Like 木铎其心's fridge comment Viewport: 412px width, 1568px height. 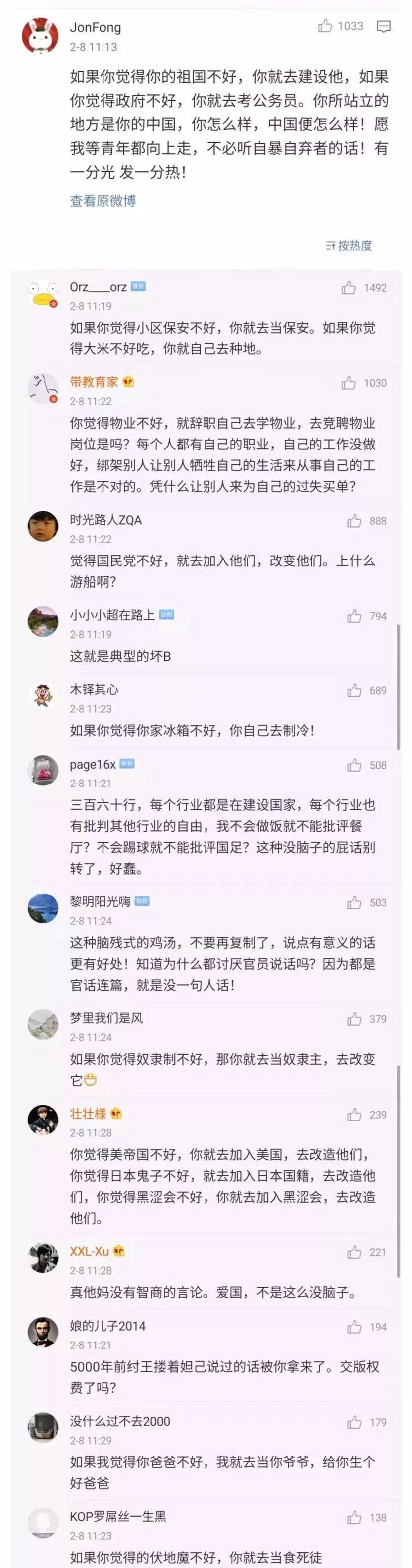point(354,690)
